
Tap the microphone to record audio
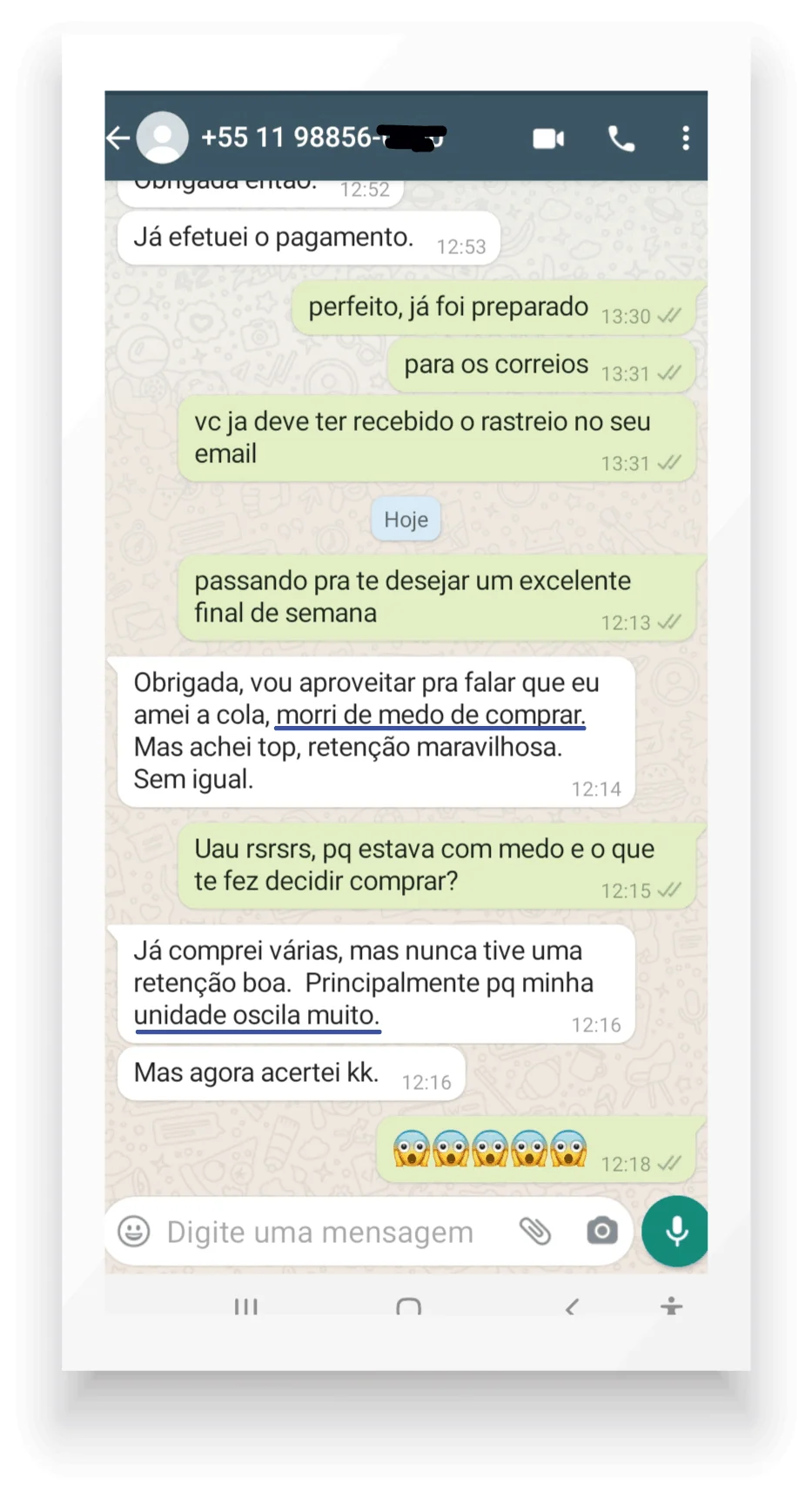click(675, 1232)
